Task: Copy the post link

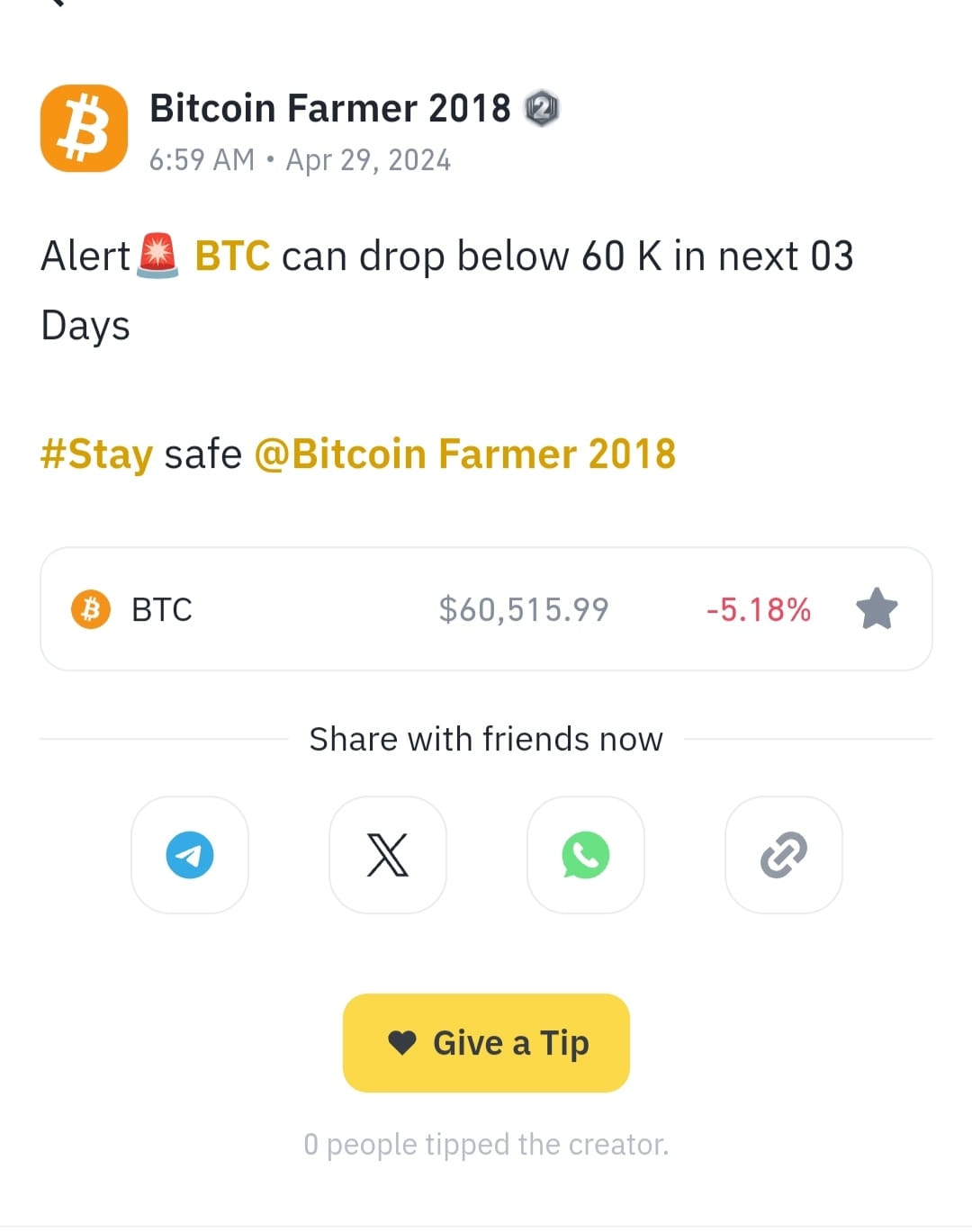Action: pyautogui.click(x=783, y=855)
